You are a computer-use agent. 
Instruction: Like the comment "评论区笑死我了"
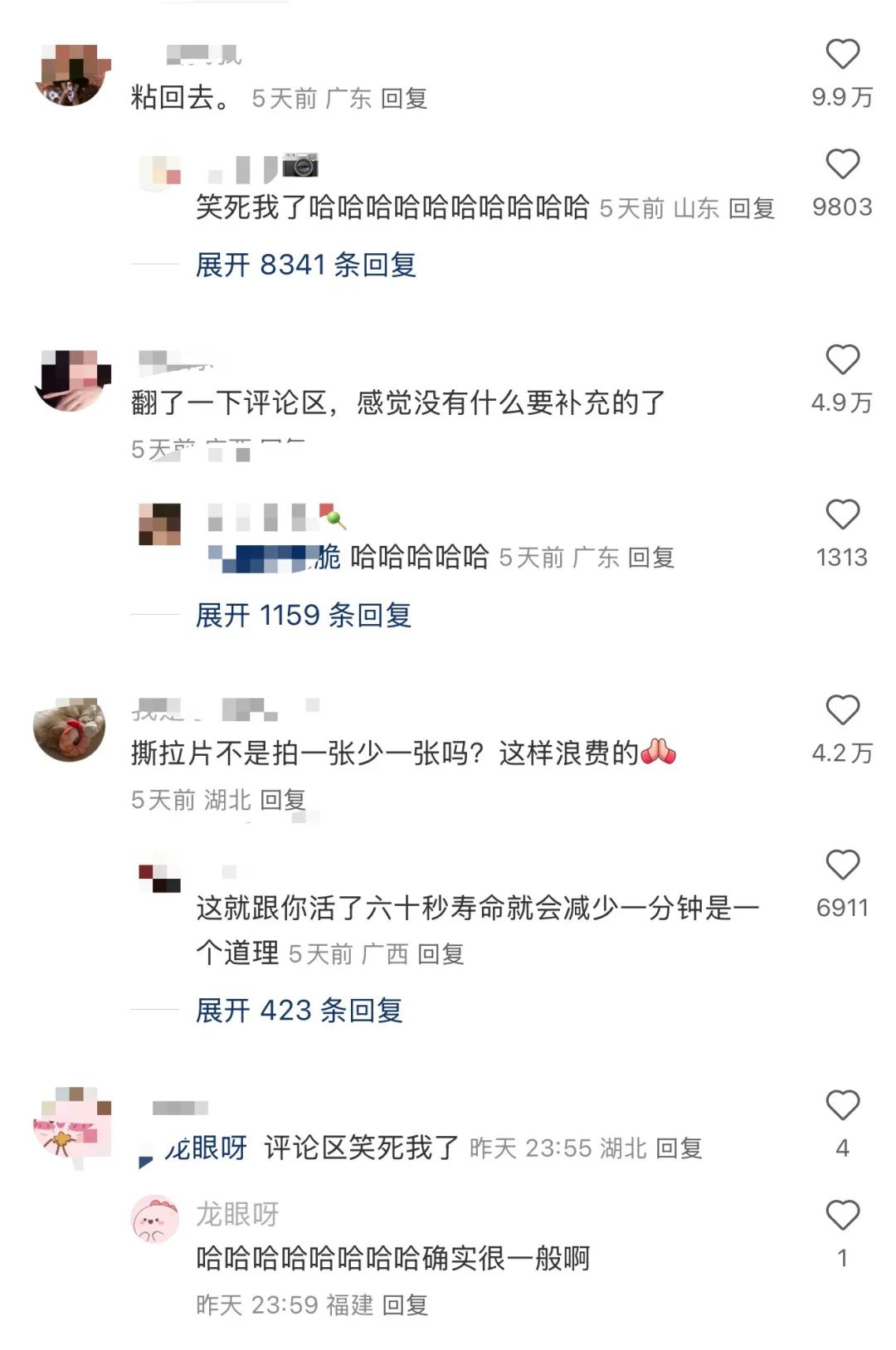(842, 1106)
